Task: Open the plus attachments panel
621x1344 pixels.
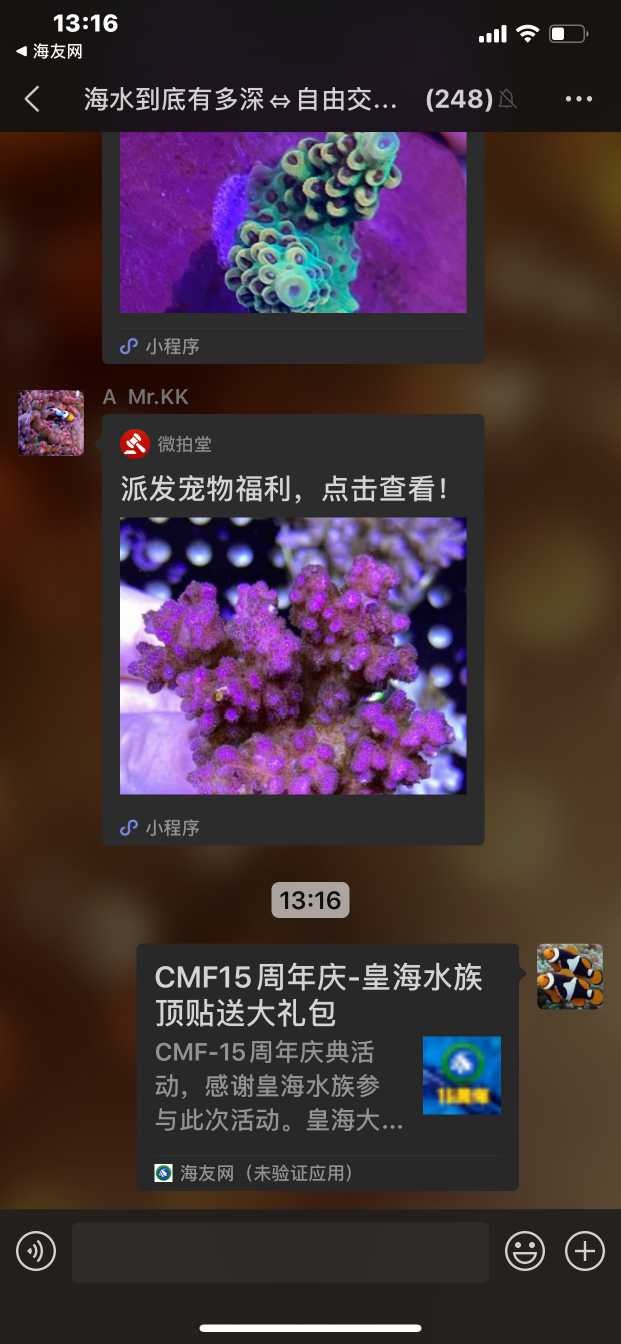Action: coord(585,1251)
